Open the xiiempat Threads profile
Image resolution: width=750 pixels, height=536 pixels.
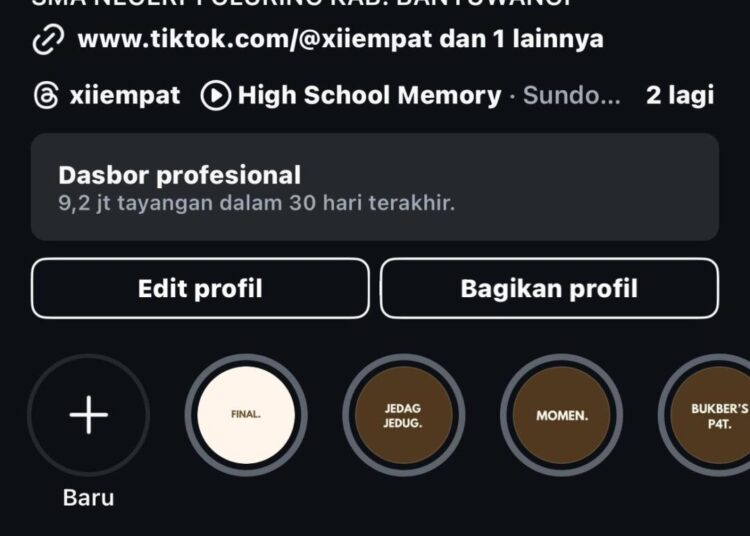click(107, 96)
